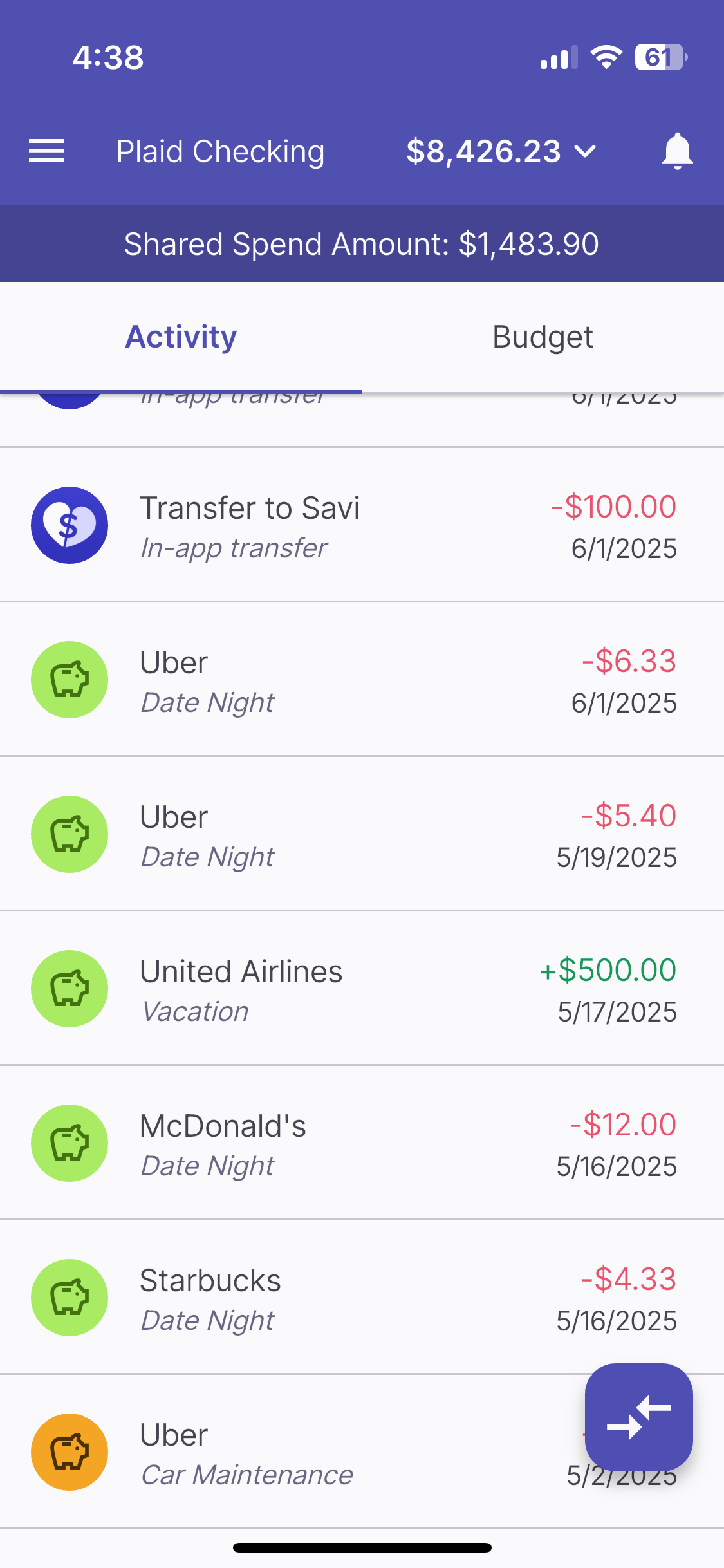Open the Transfer to Savi transaction

click(x=360, y=525)
